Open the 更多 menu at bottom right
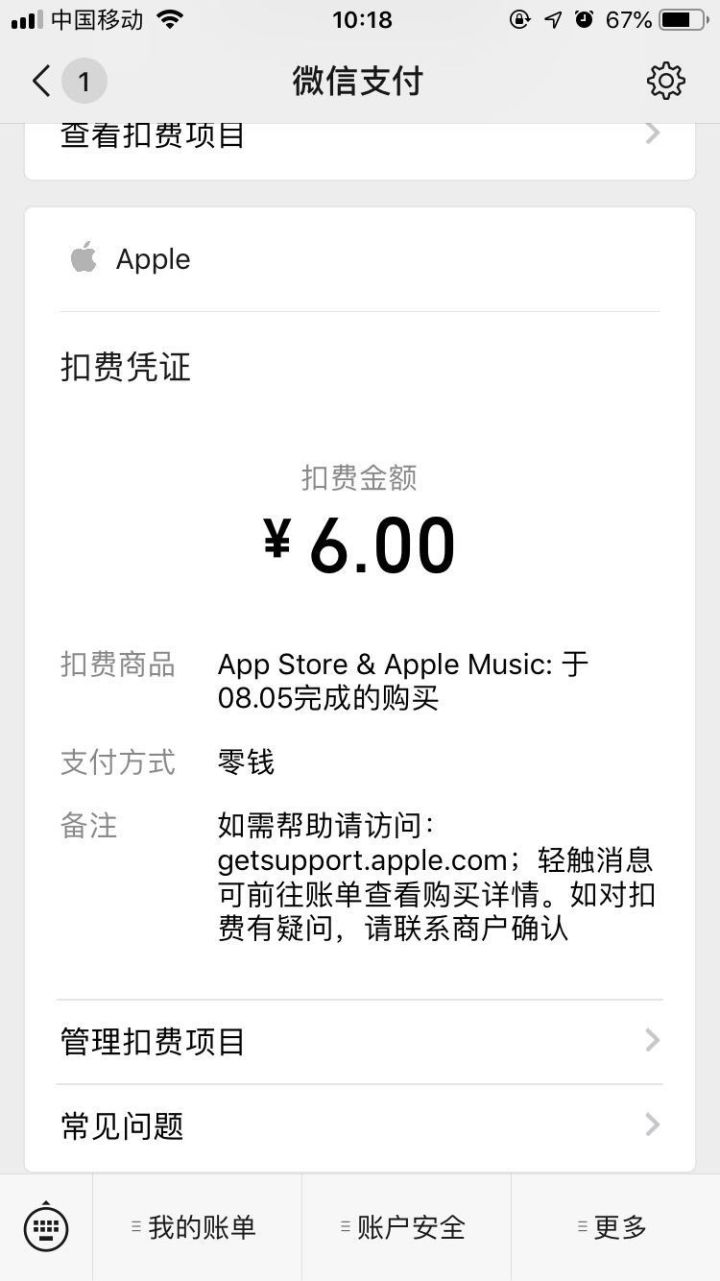Image resolution: width=720 pixels, height=1281 pixels. coord(611,1227)
